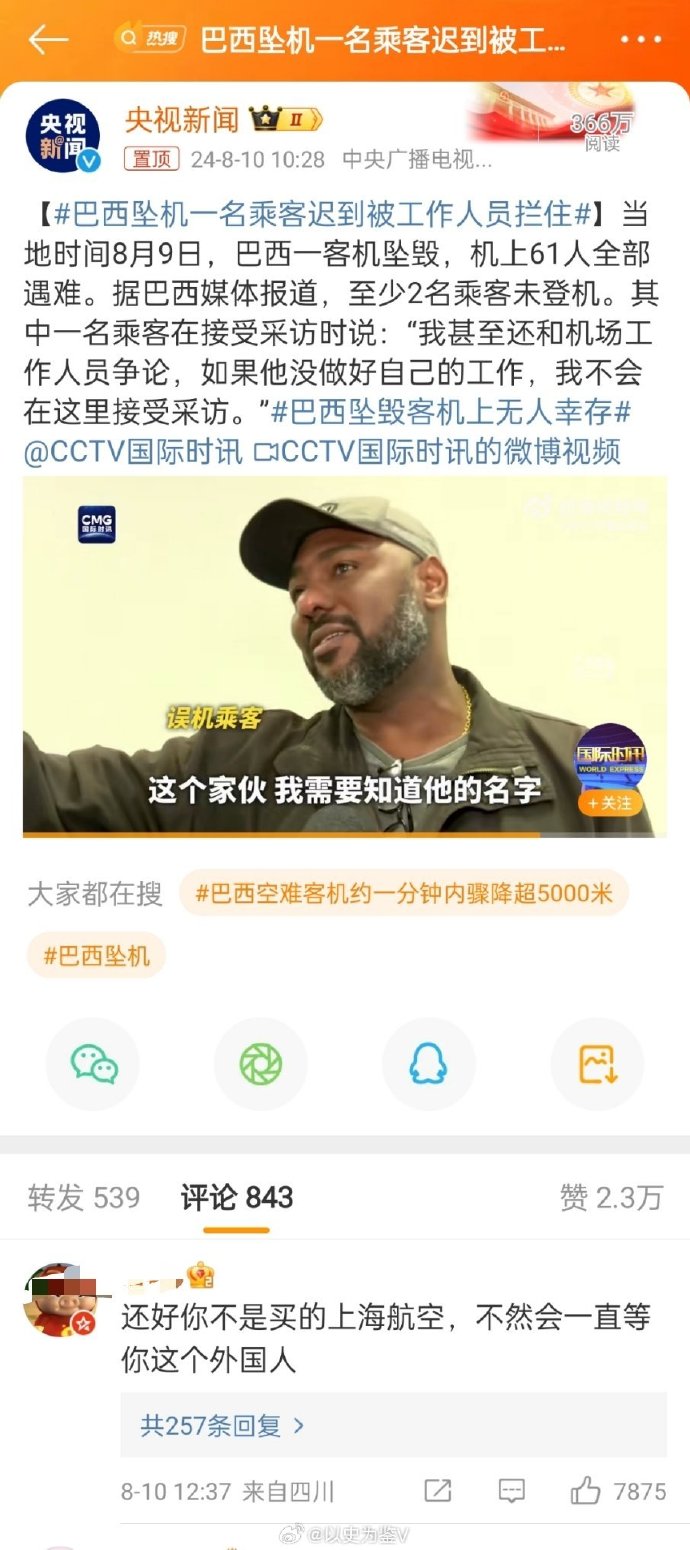Share post to QQ
The height and width of the screenshot is (1550, 690).
click(428, 1064)
